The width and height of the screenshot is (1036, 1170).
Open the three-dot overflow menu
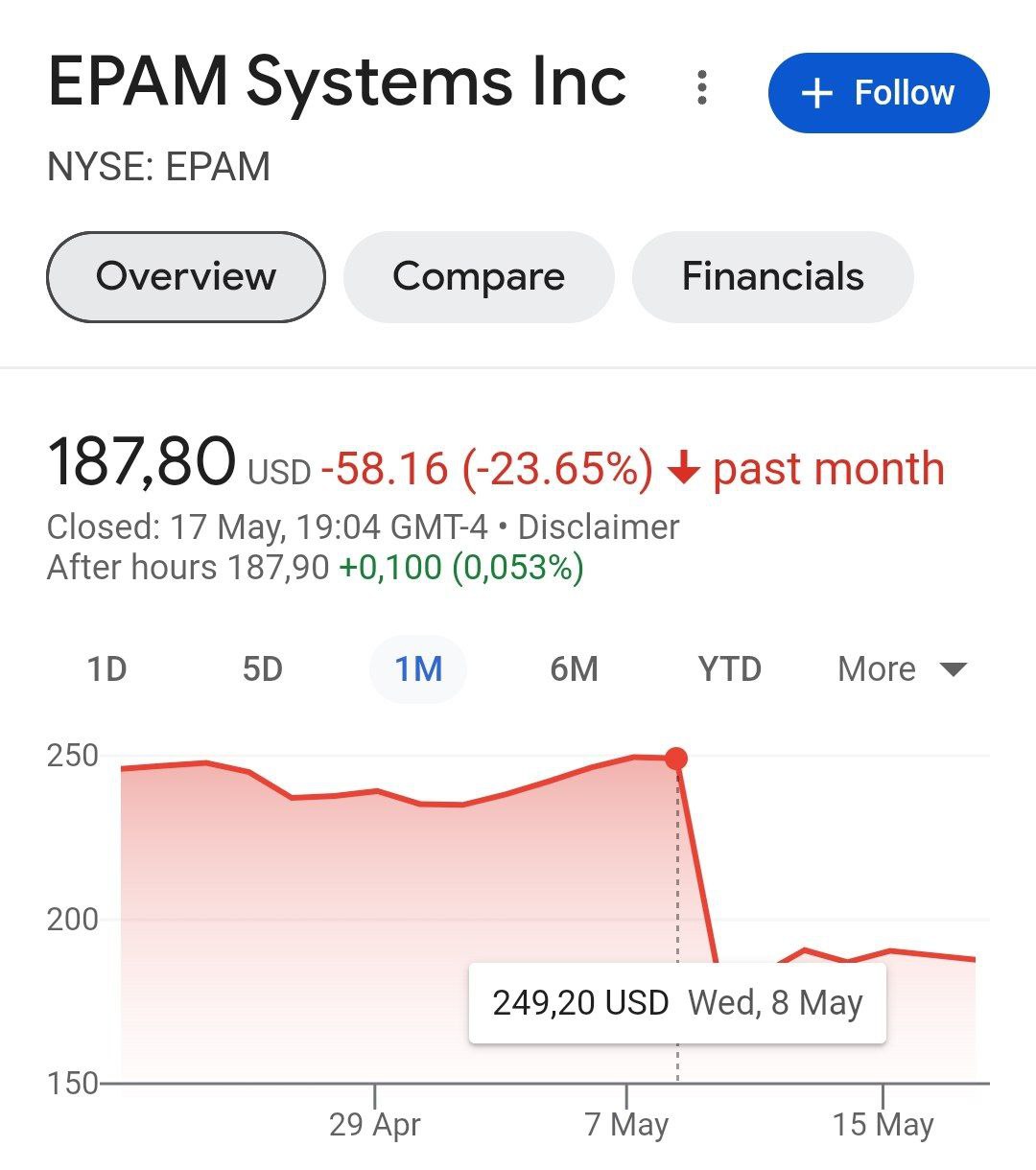pos(702,88)
